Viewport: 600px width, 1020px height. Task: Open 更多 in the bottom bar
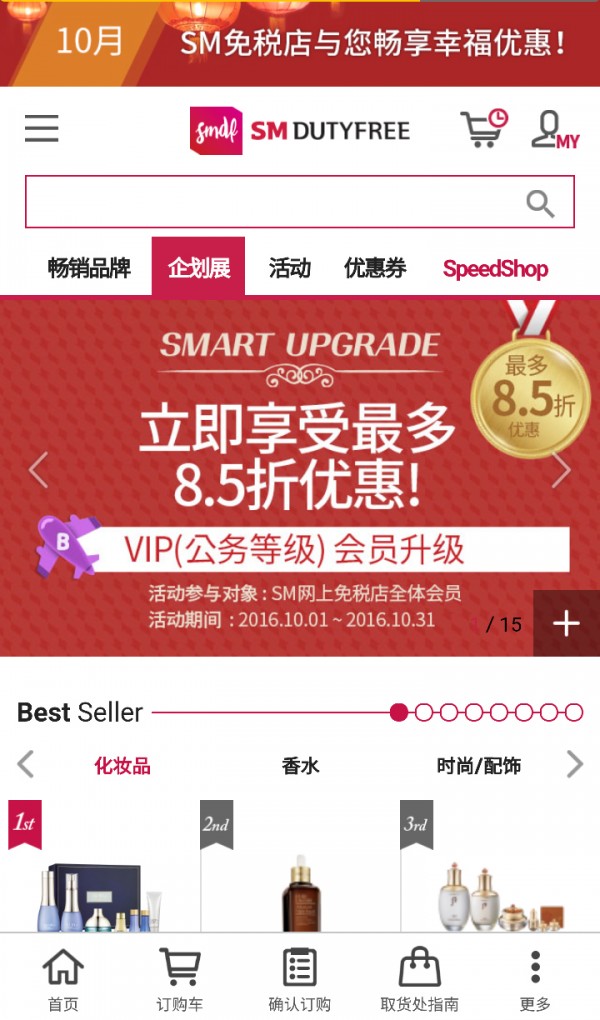(x=535, y=980)
